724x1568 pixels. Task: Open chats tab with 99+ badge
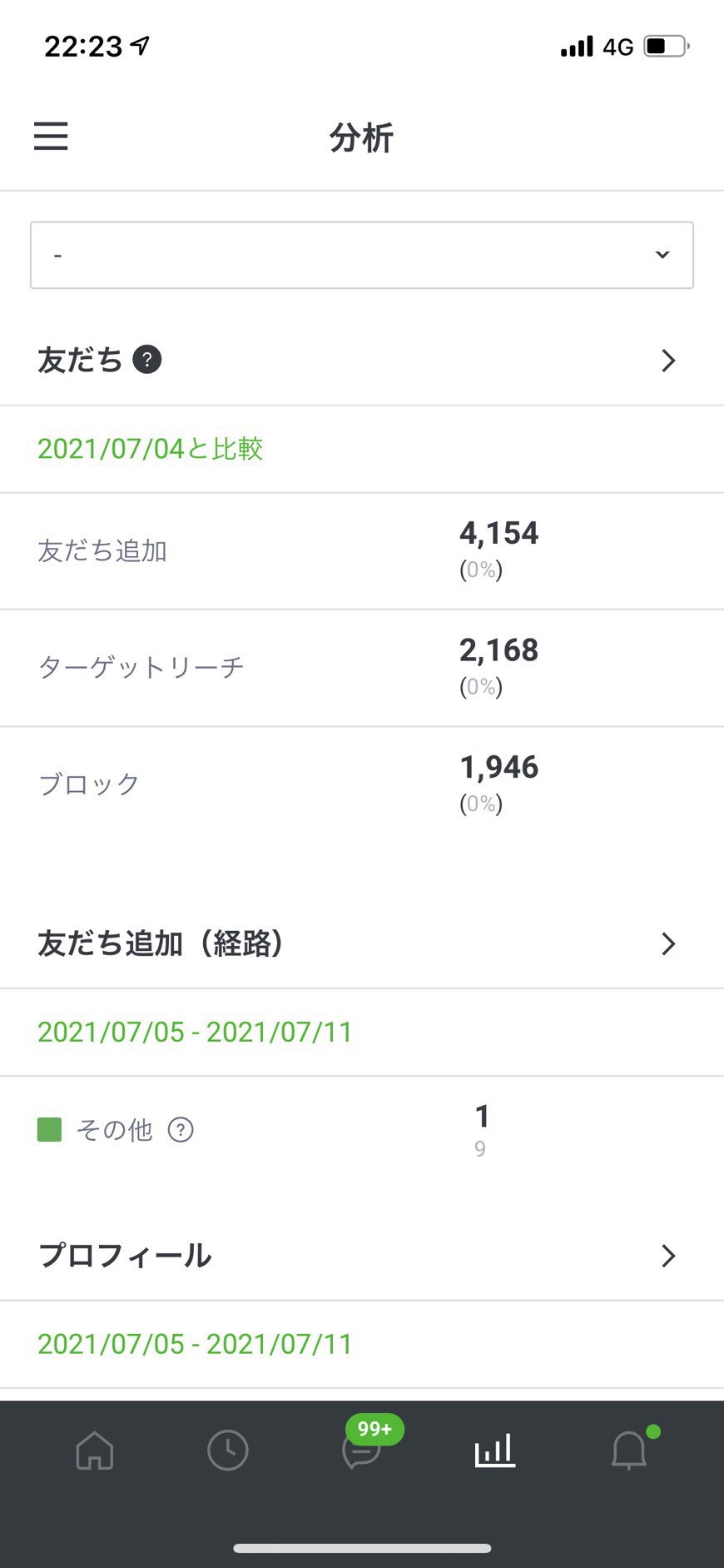coord(363,1447)
